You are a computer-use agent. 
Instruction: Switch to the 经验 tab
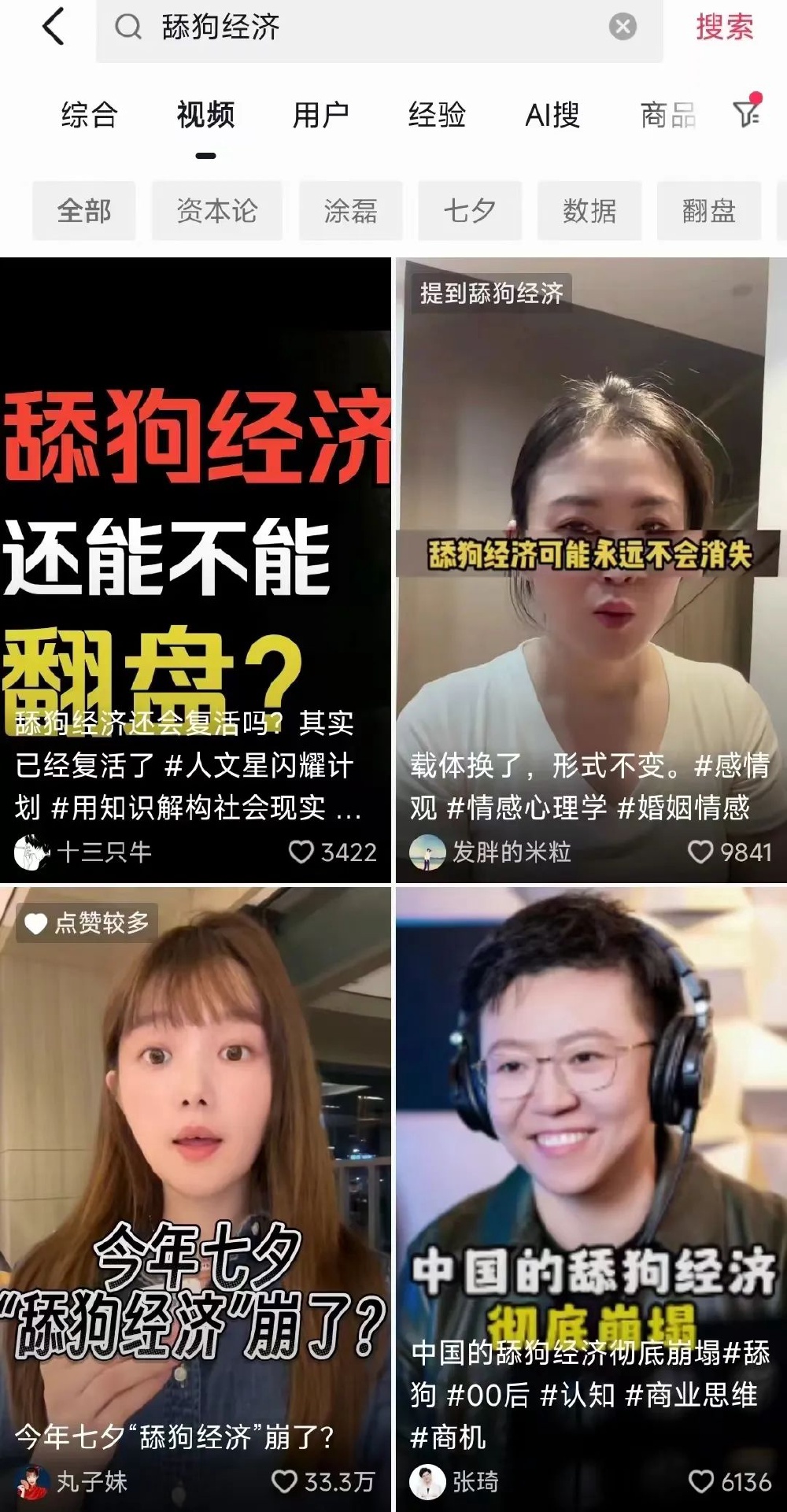click(437, 115)
